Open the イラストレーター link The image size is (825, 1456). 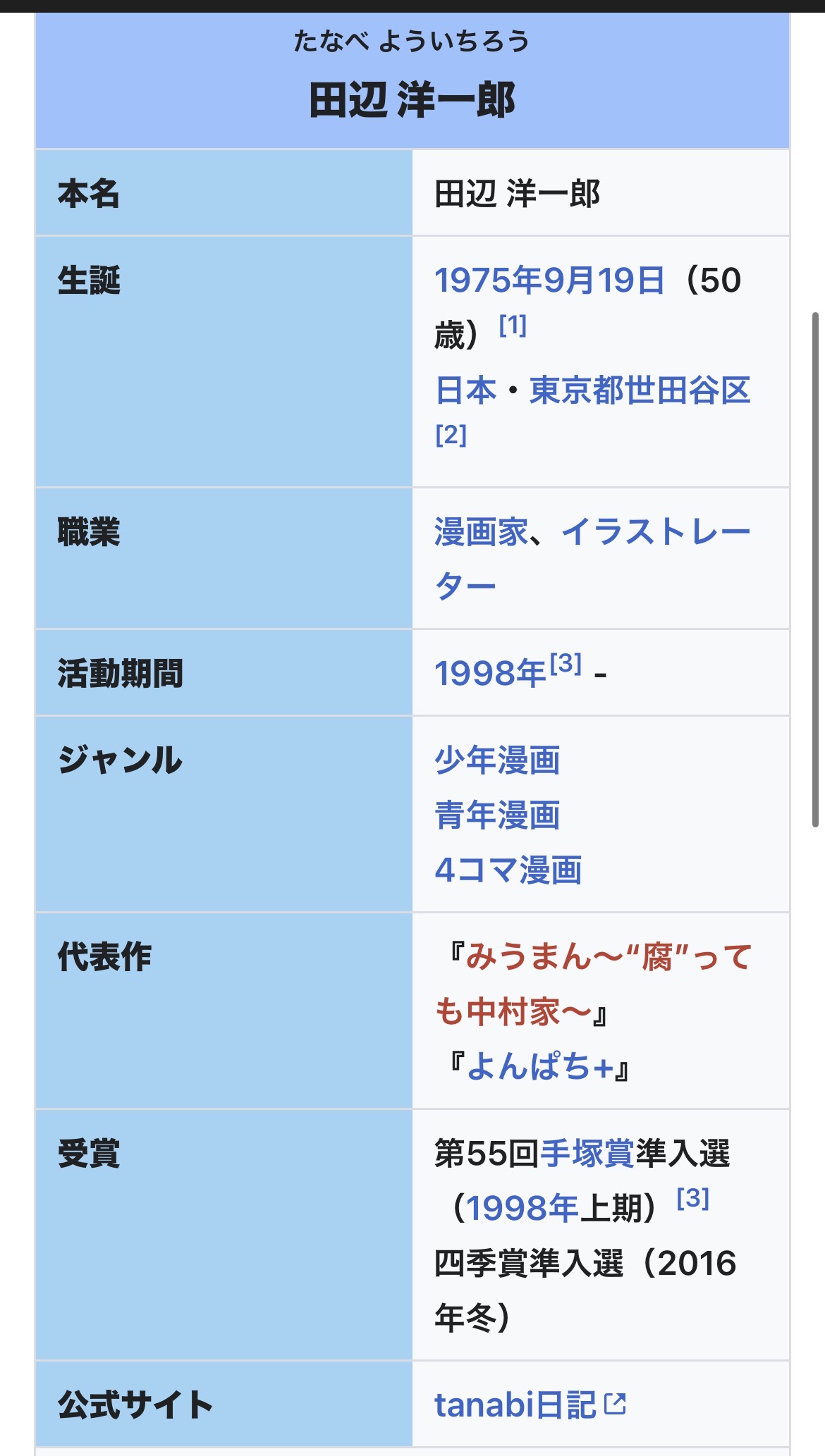(656, 532)
